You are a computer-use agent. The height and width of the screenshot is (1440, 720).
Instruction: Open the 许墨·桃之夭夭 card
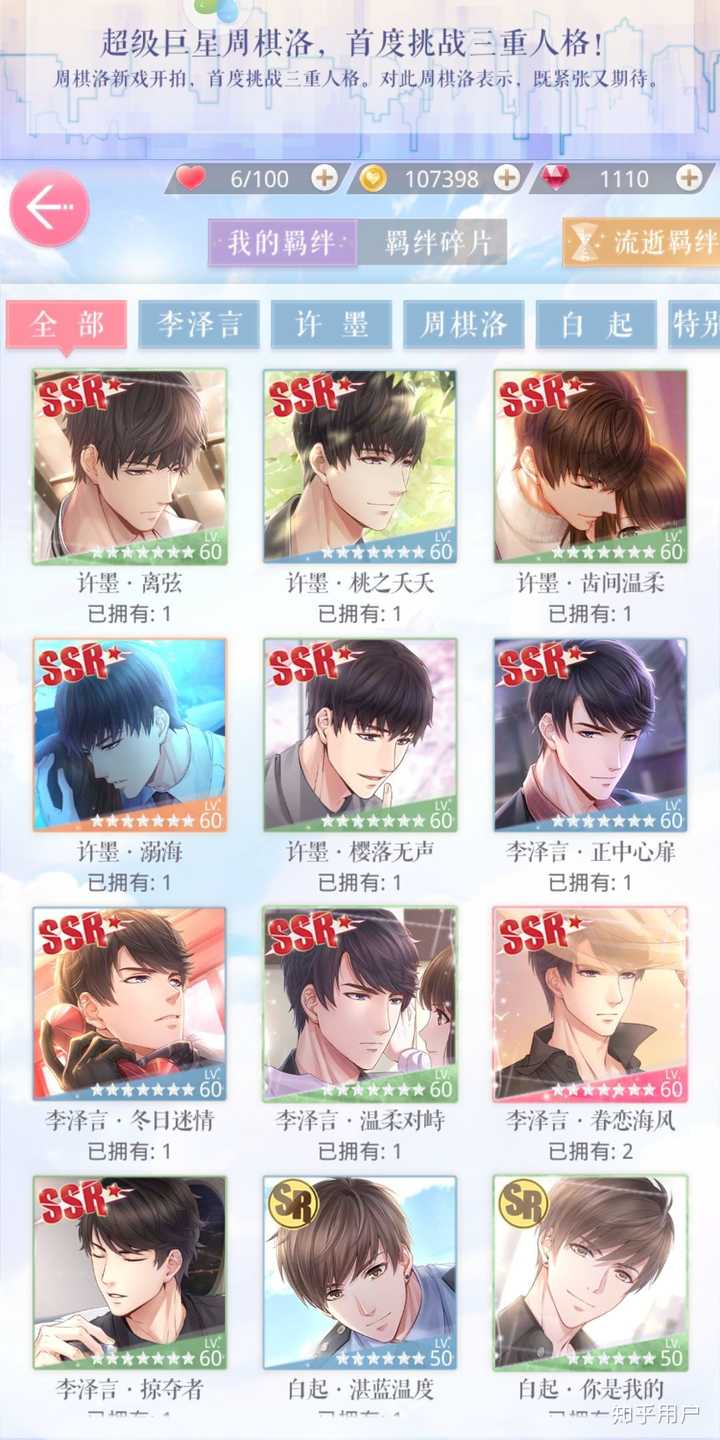360,467
